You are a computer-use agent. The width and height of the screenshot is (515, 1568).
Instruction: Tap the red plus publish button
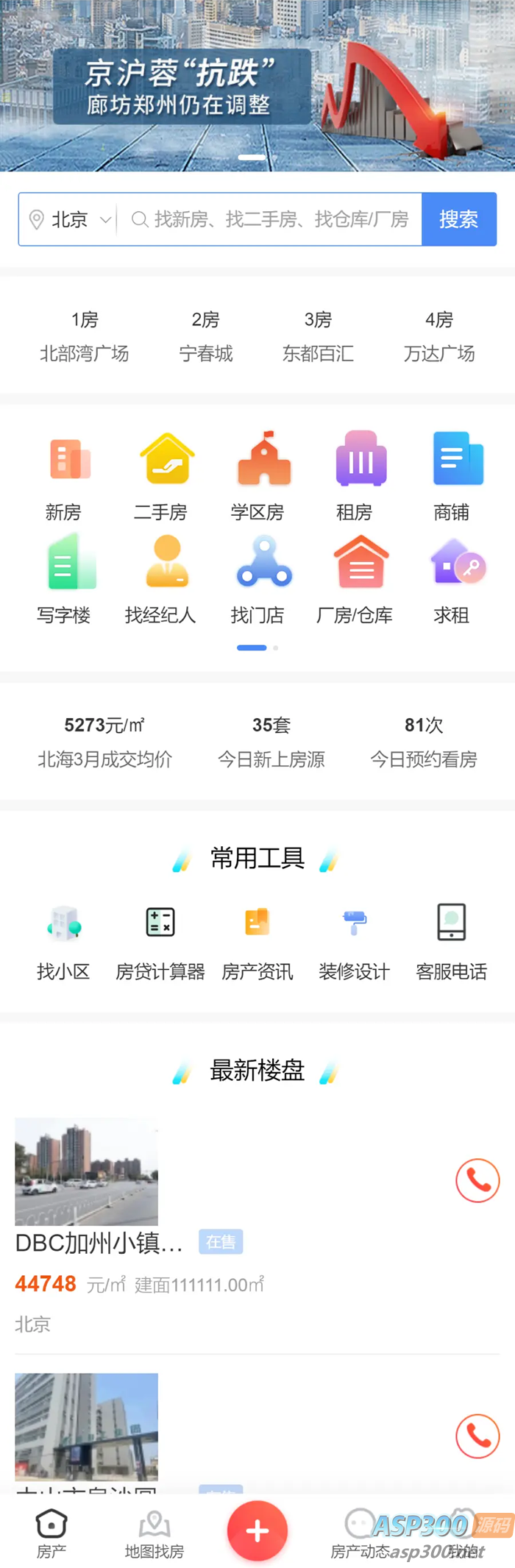(257, 1530)
